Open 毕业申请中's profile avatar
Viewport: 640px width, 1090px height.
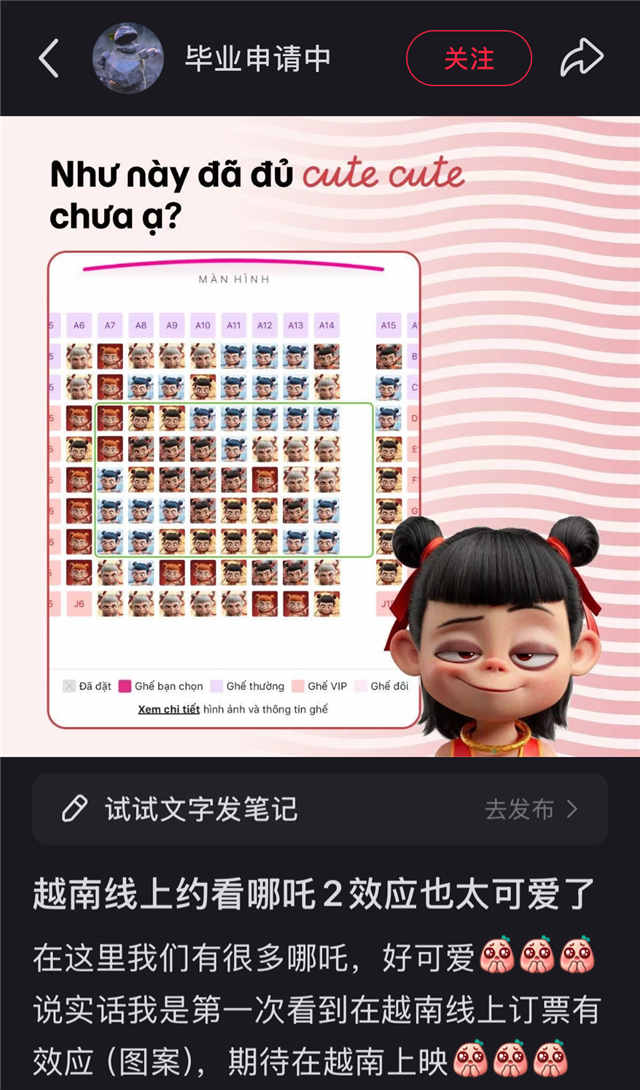tap(128, 58)
